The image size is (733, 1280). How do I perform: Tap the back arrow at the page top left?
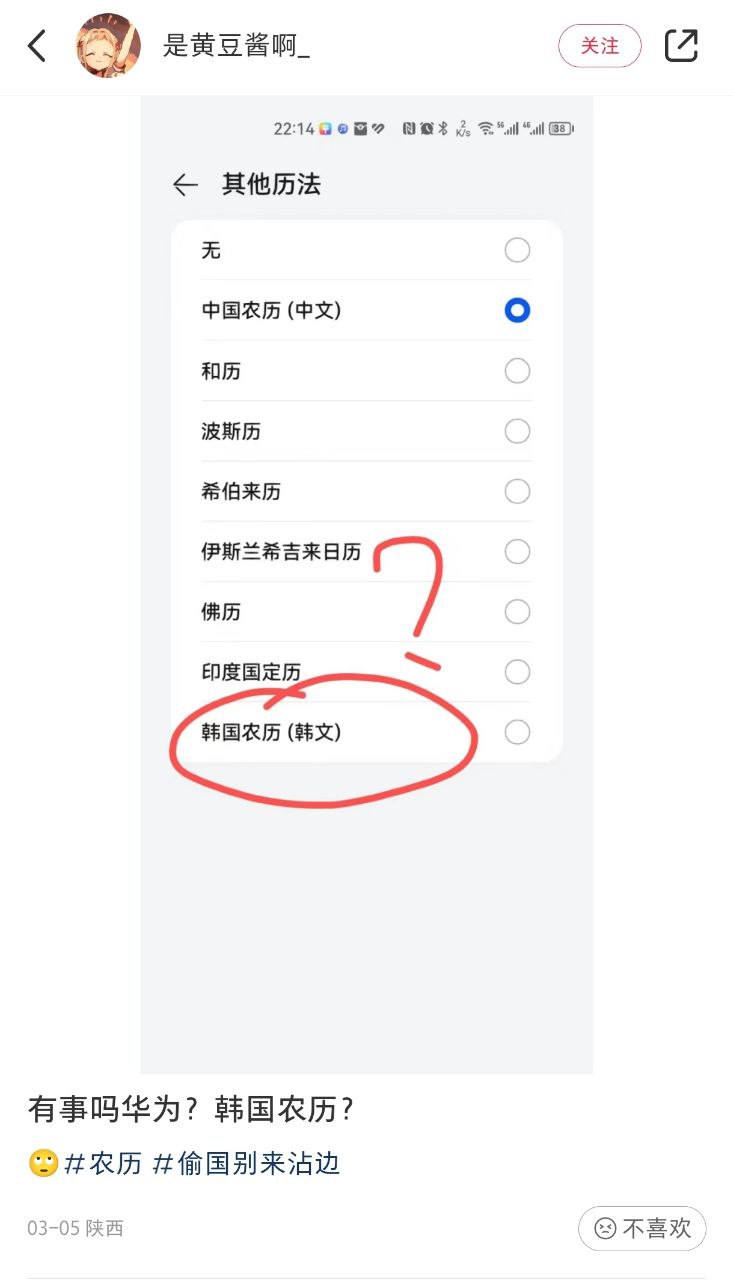point(37,45)
